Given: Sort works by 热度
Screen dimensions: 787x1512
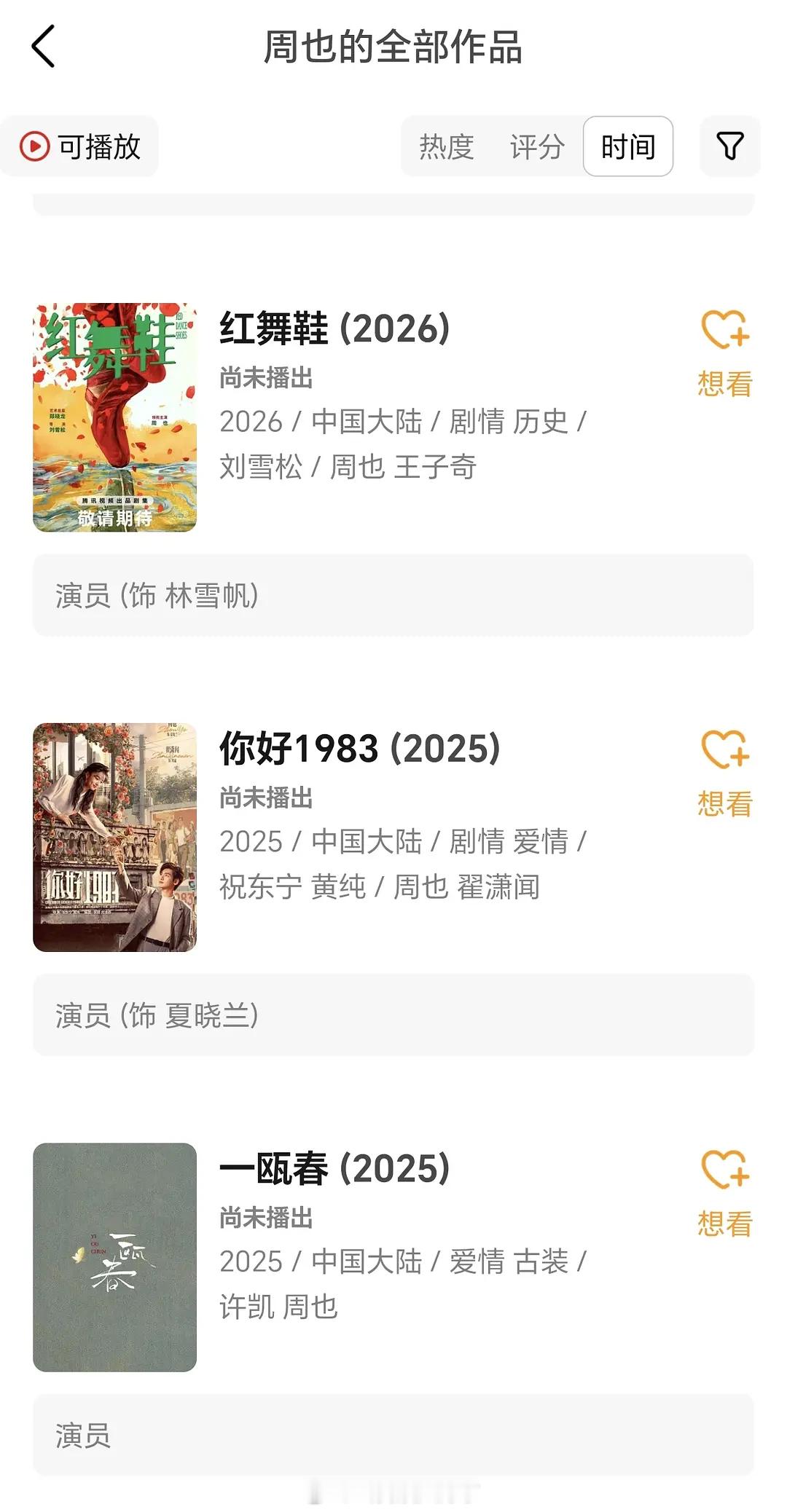Looking at the screenshot, I should (447, 146).
